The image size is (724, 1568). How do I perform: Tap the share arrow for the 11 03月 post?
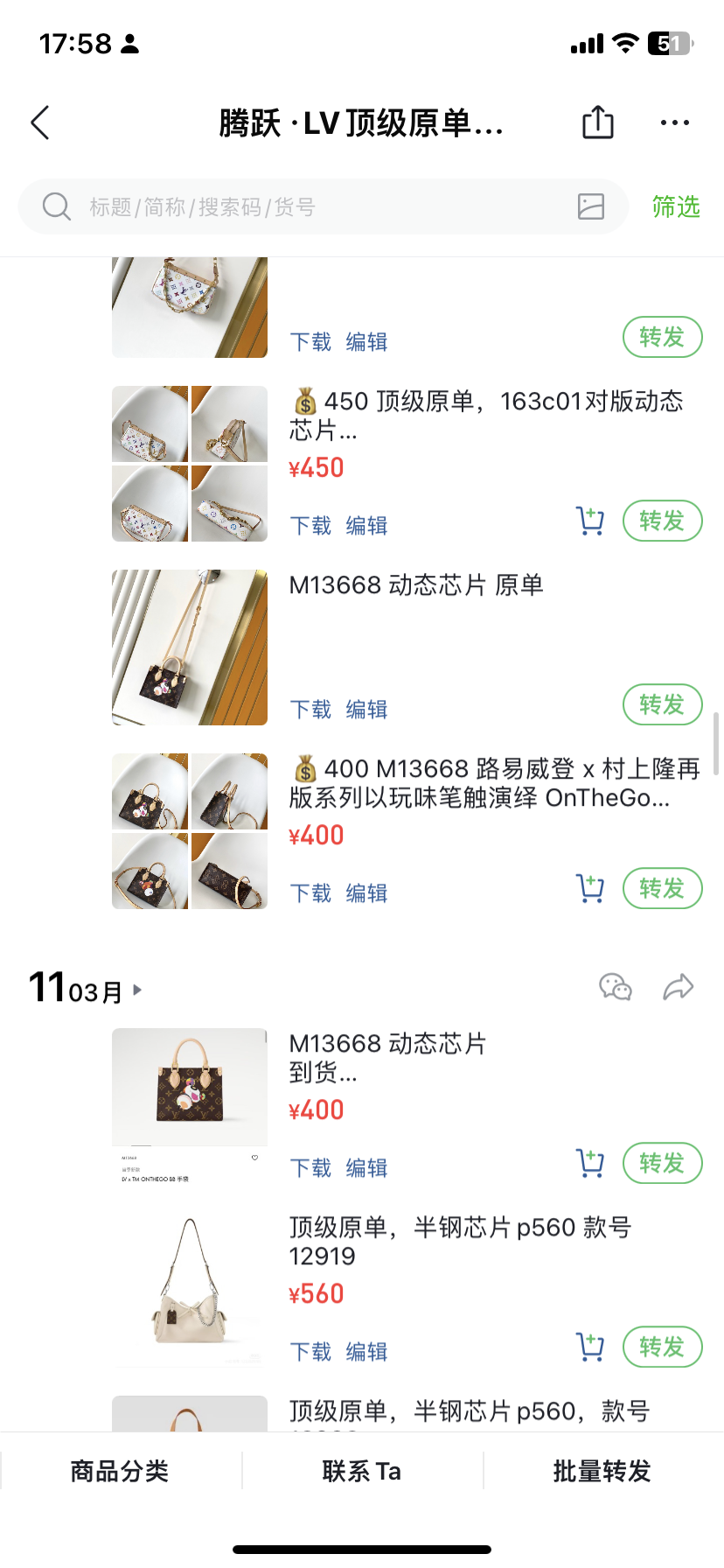pyautogui.click(x=678, y=987)
